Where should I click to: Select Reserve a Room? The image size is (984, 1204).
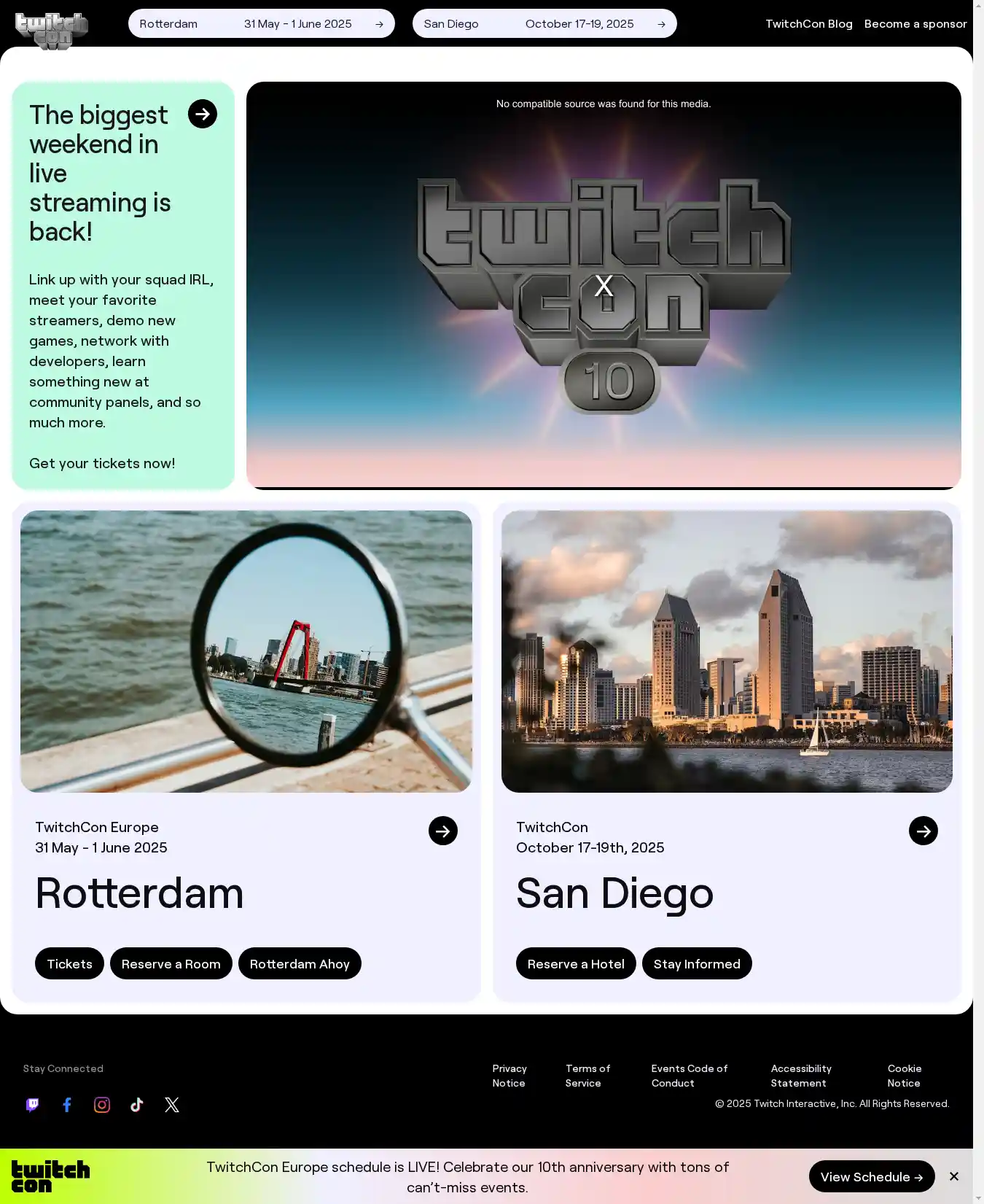click(171, 963)
